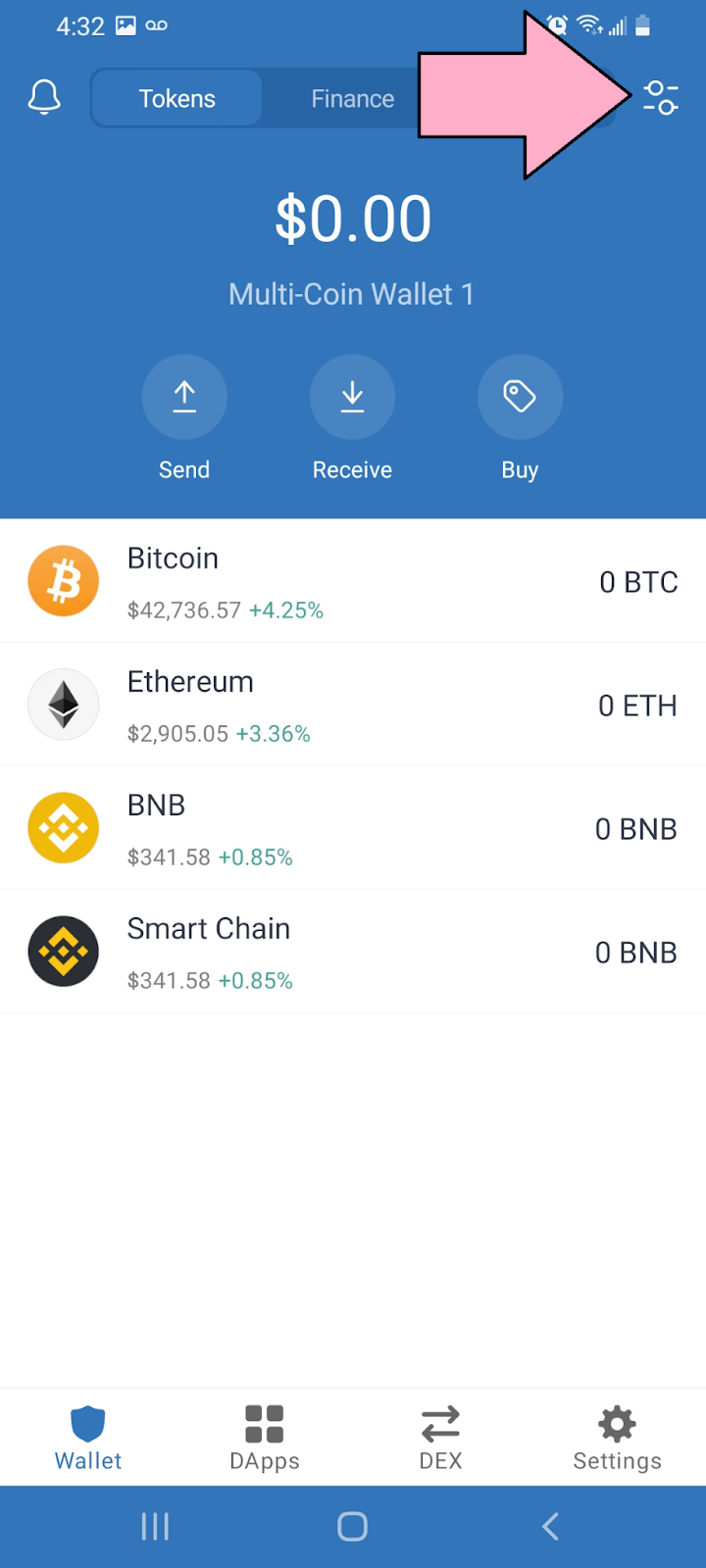This screenshot has height=1568, width=706.
Task: Tap the Send arrow icon
Action: (184, 397)
